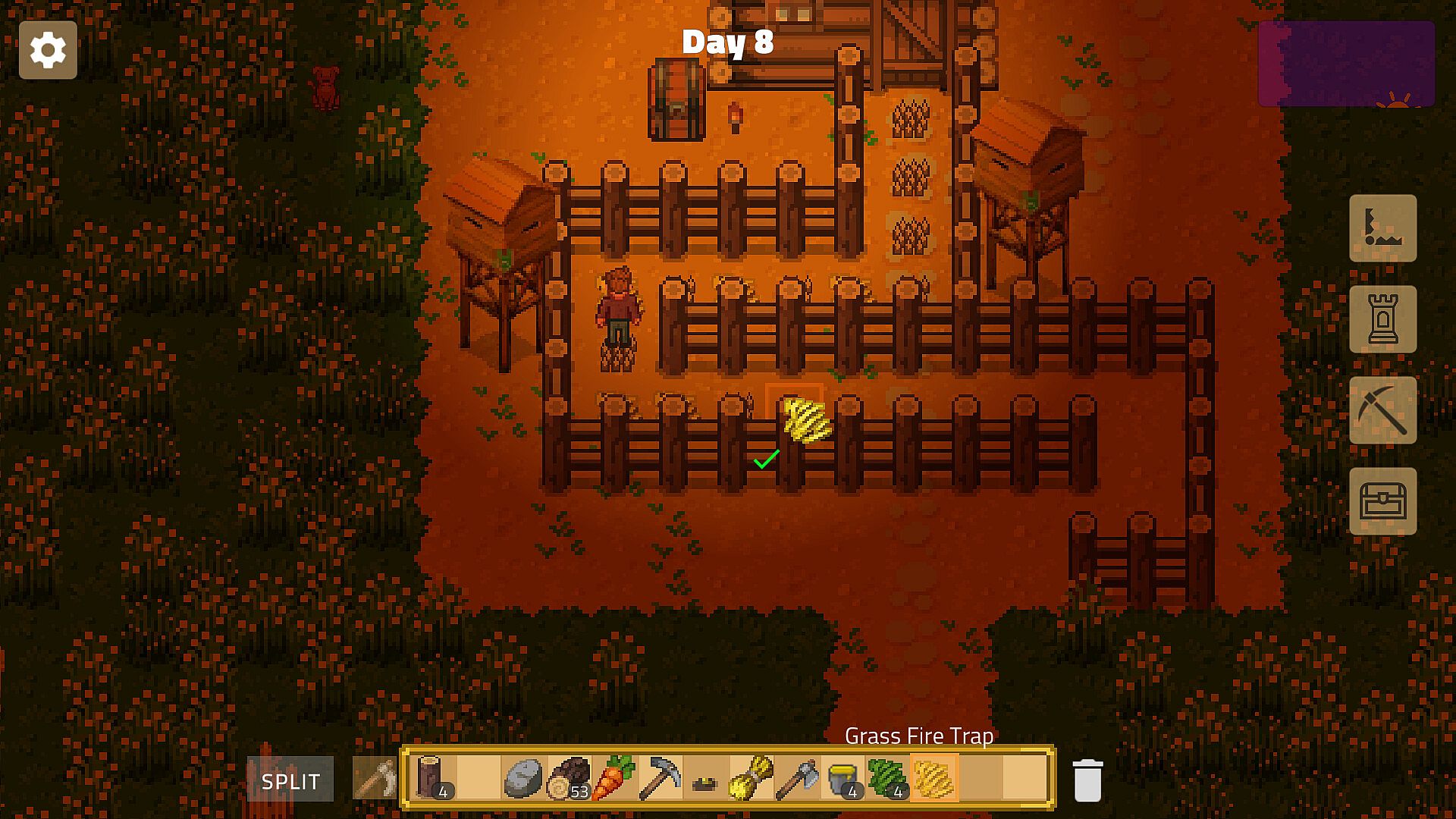Select the straw broom in the hotbar
The image size is (1456, 819).
(750, 778)
